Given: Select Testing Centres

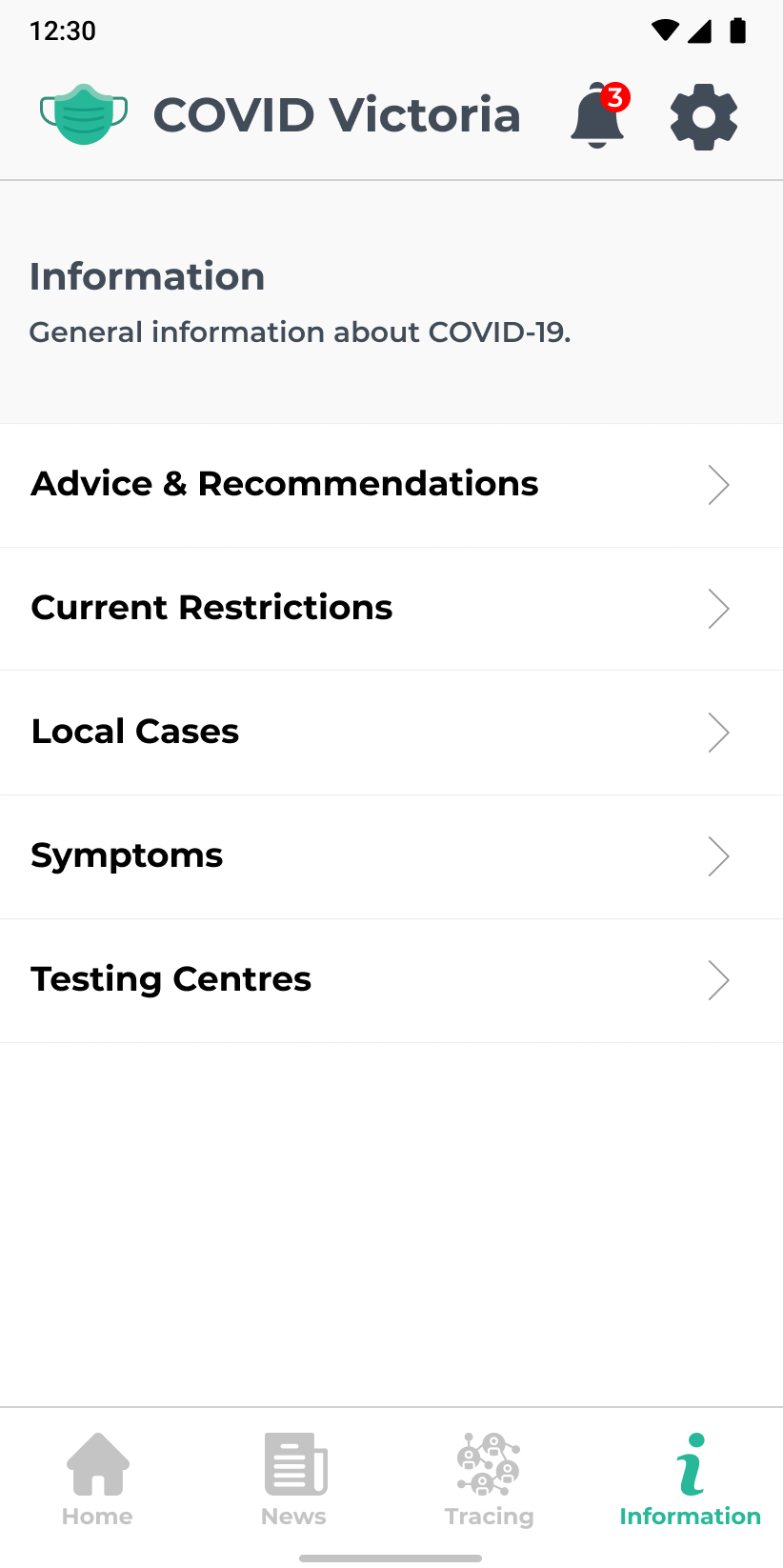Looking at the screenshot, I should tap(391, 980).
